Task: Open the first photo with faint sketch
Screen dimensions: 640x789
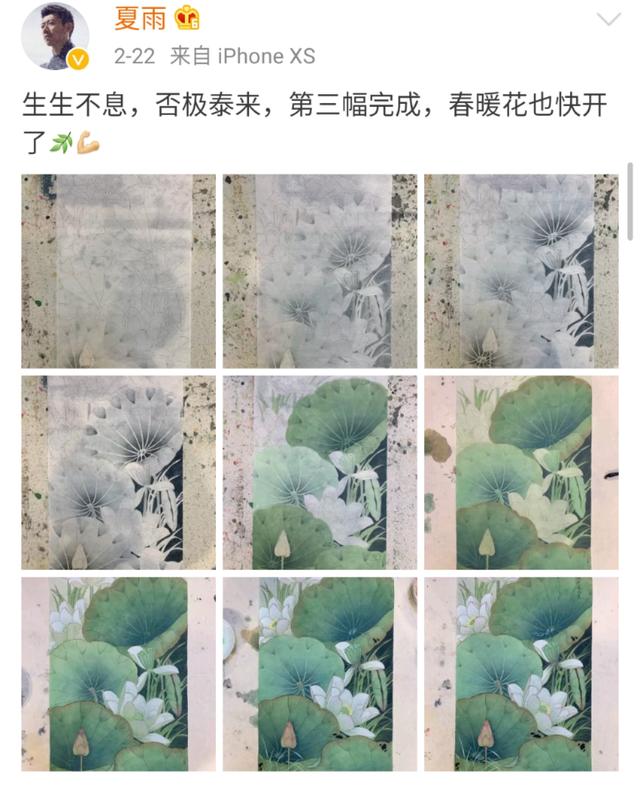Action: [x=118, y=271]
